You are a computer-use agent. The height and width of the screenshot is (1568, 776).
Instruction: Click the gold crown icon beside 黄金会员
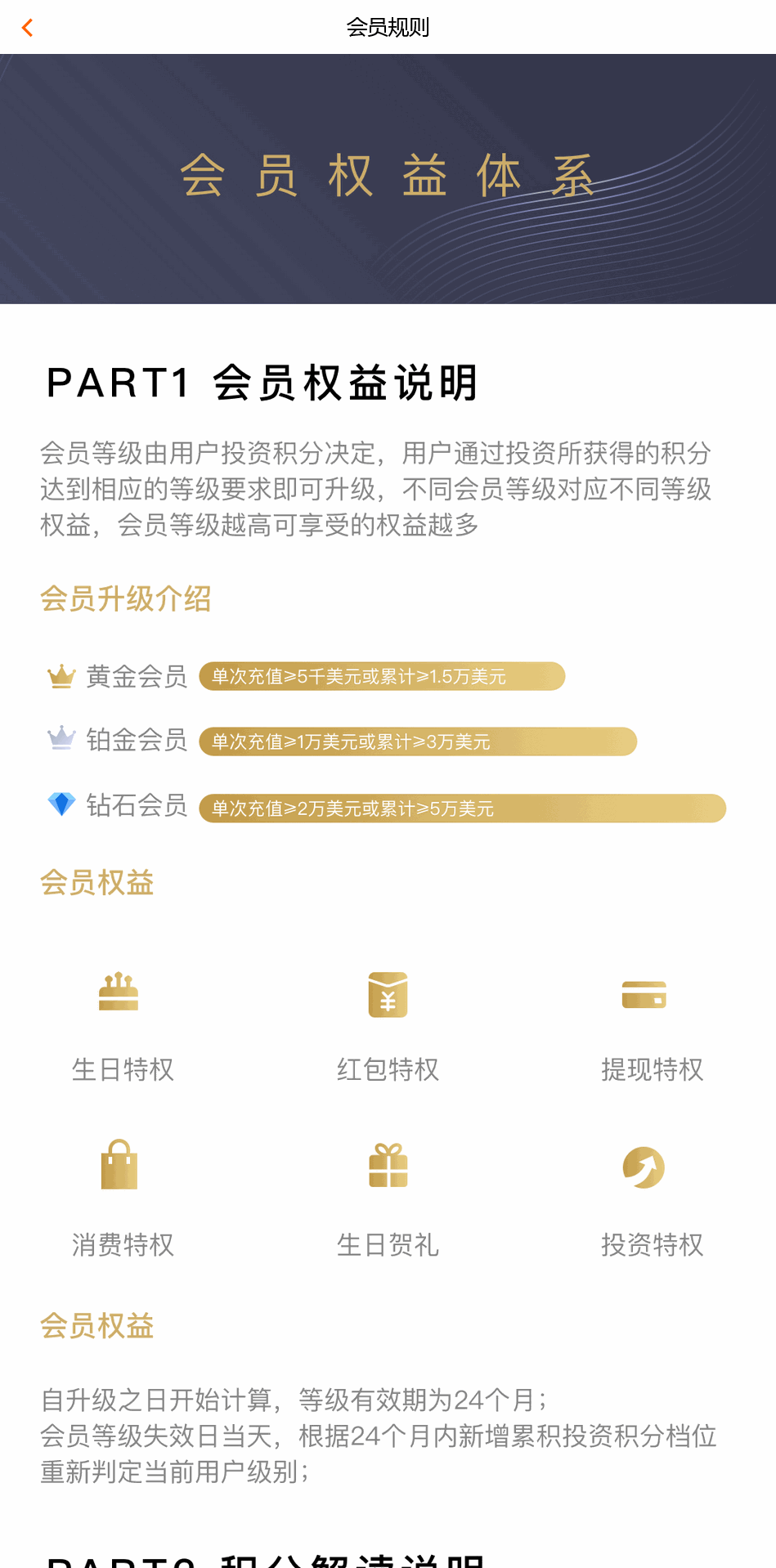click(59, 675)
